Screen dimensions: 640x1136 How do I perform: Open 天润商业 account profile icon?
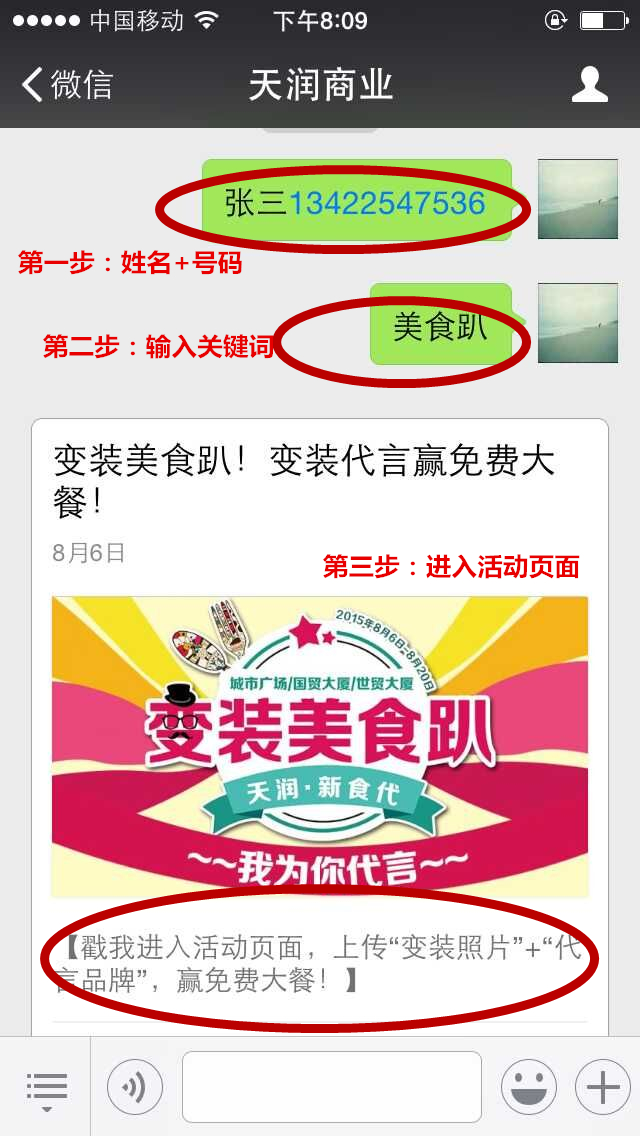coord(590,85)
